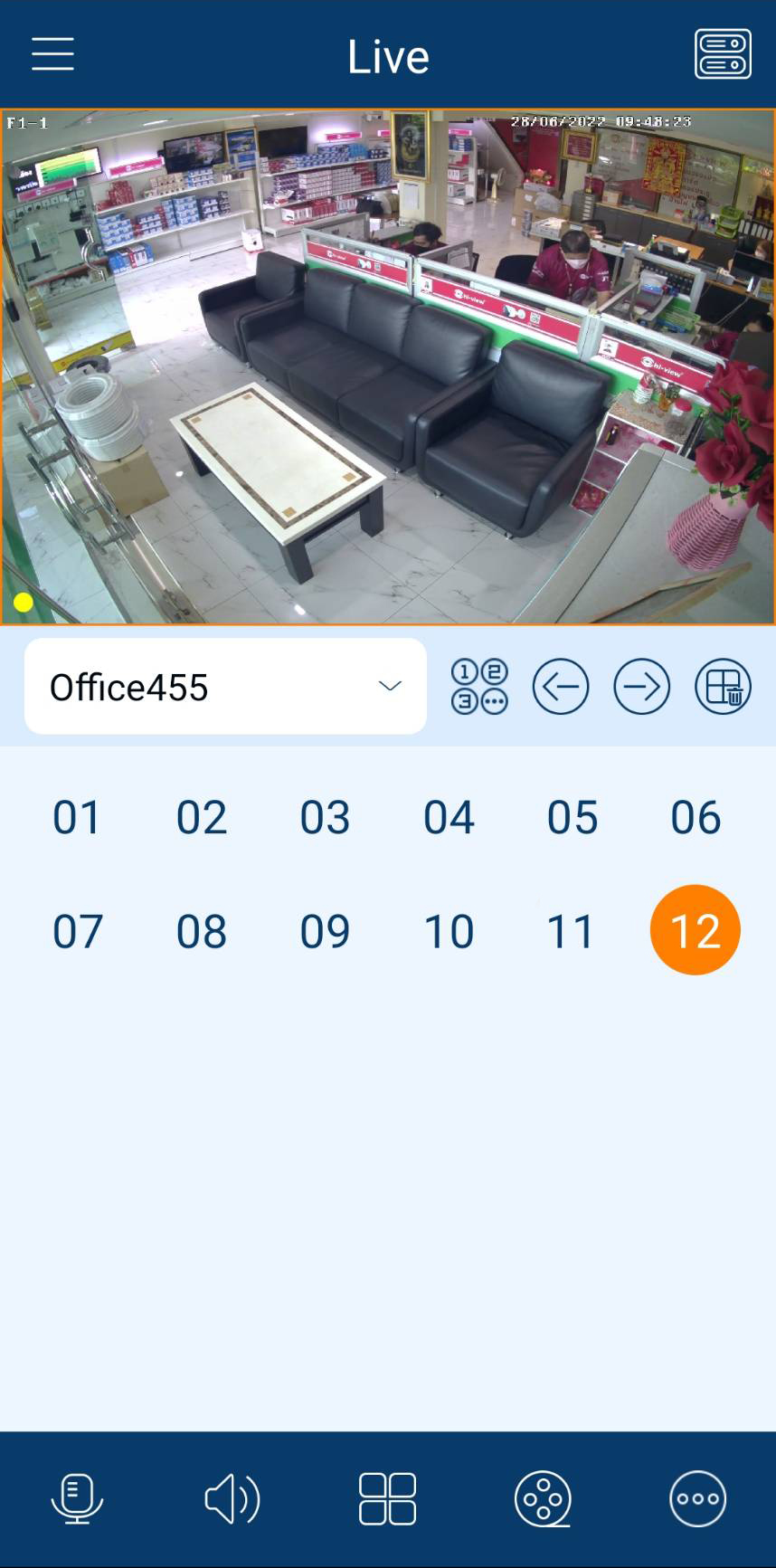The height and width of the screenshot is (1568, 776).
Task: Select channel 08
Action: coord(201,931)
